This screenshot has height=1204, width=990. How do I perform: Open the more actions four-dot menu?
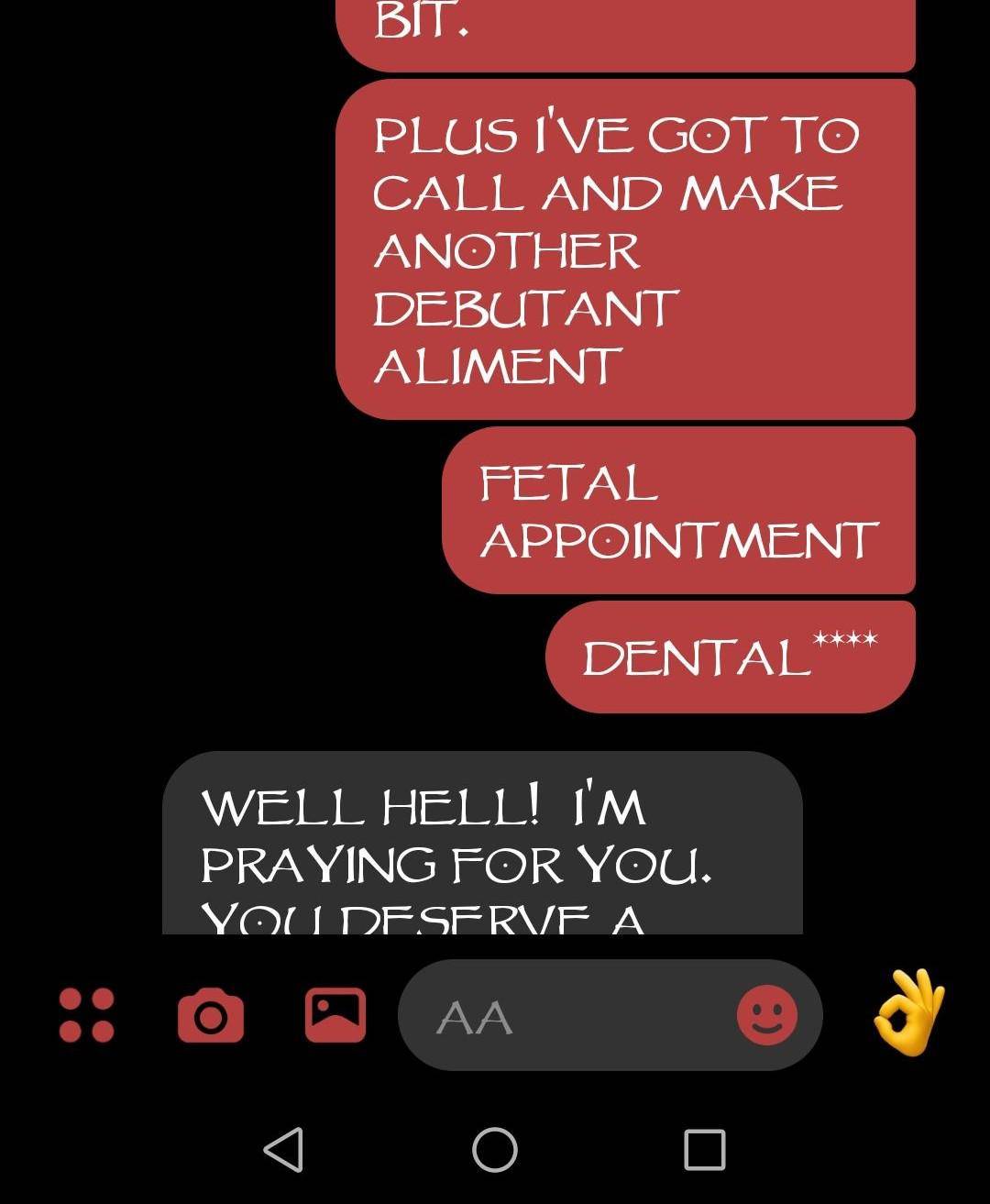coord(87,1015)
